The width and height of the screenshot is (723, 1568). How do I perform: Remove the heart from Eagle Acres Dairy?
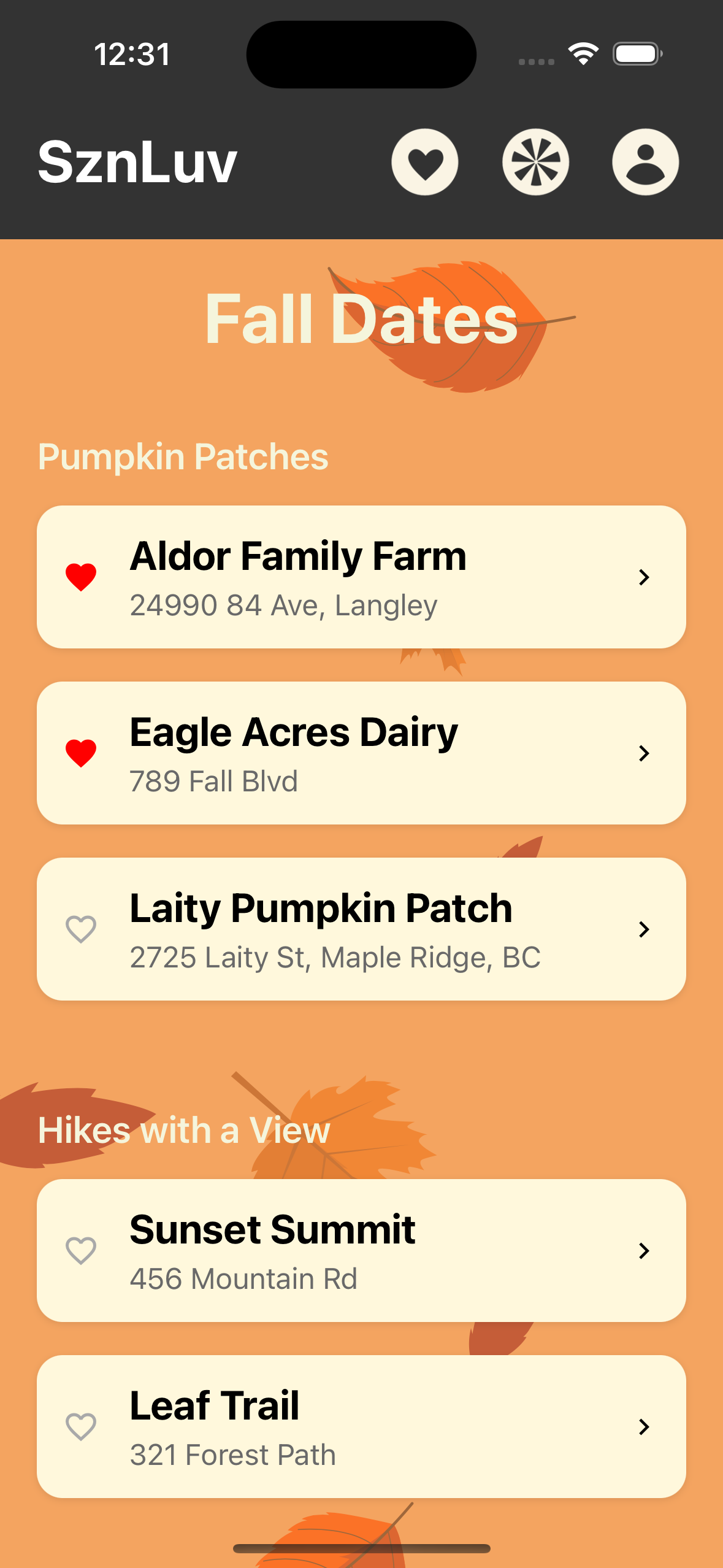click(x=81, y=753)
